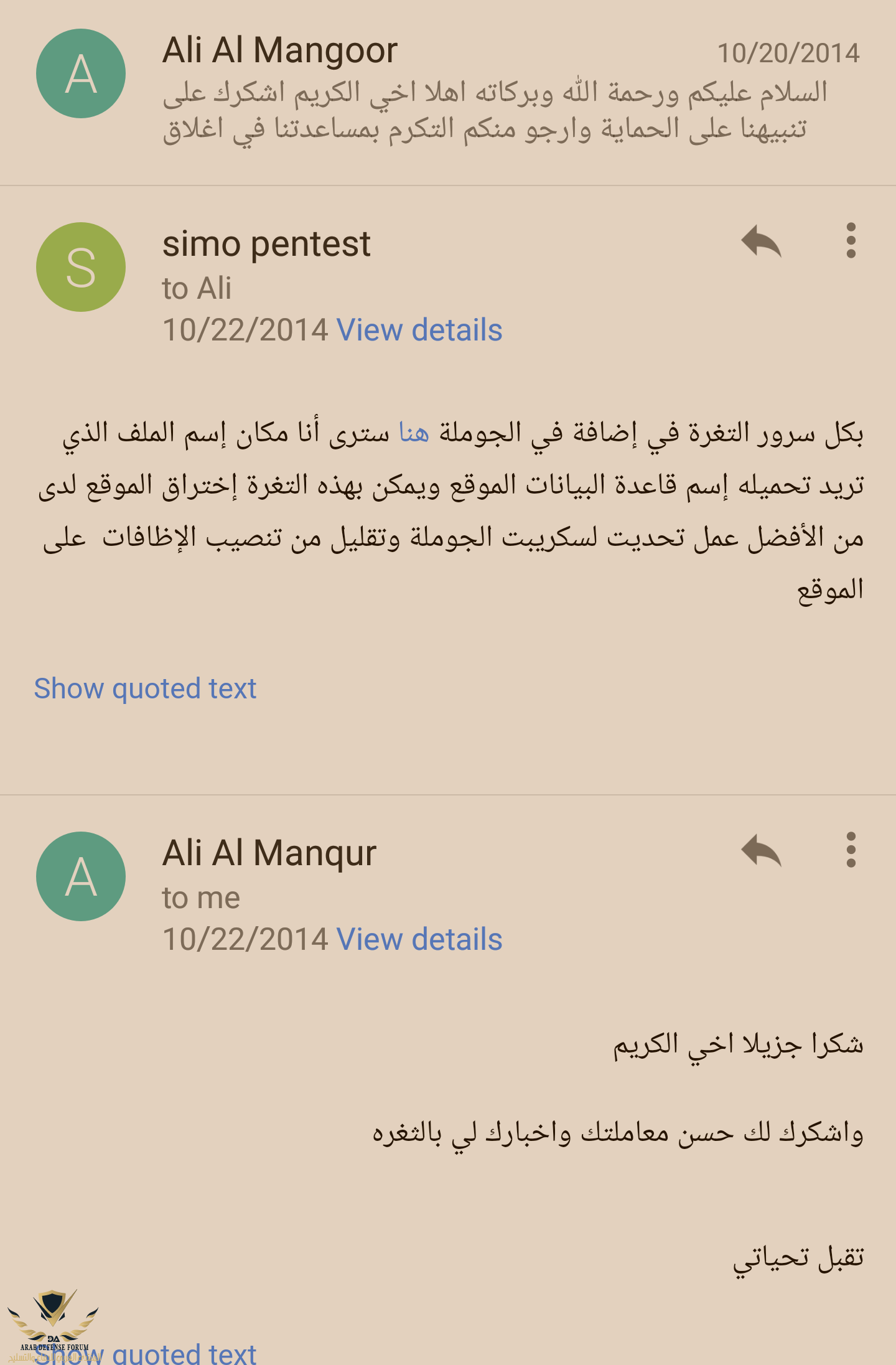Tap simo pentest's avatar
Screen dimensions: 896x1365
[x=81, y=267]
